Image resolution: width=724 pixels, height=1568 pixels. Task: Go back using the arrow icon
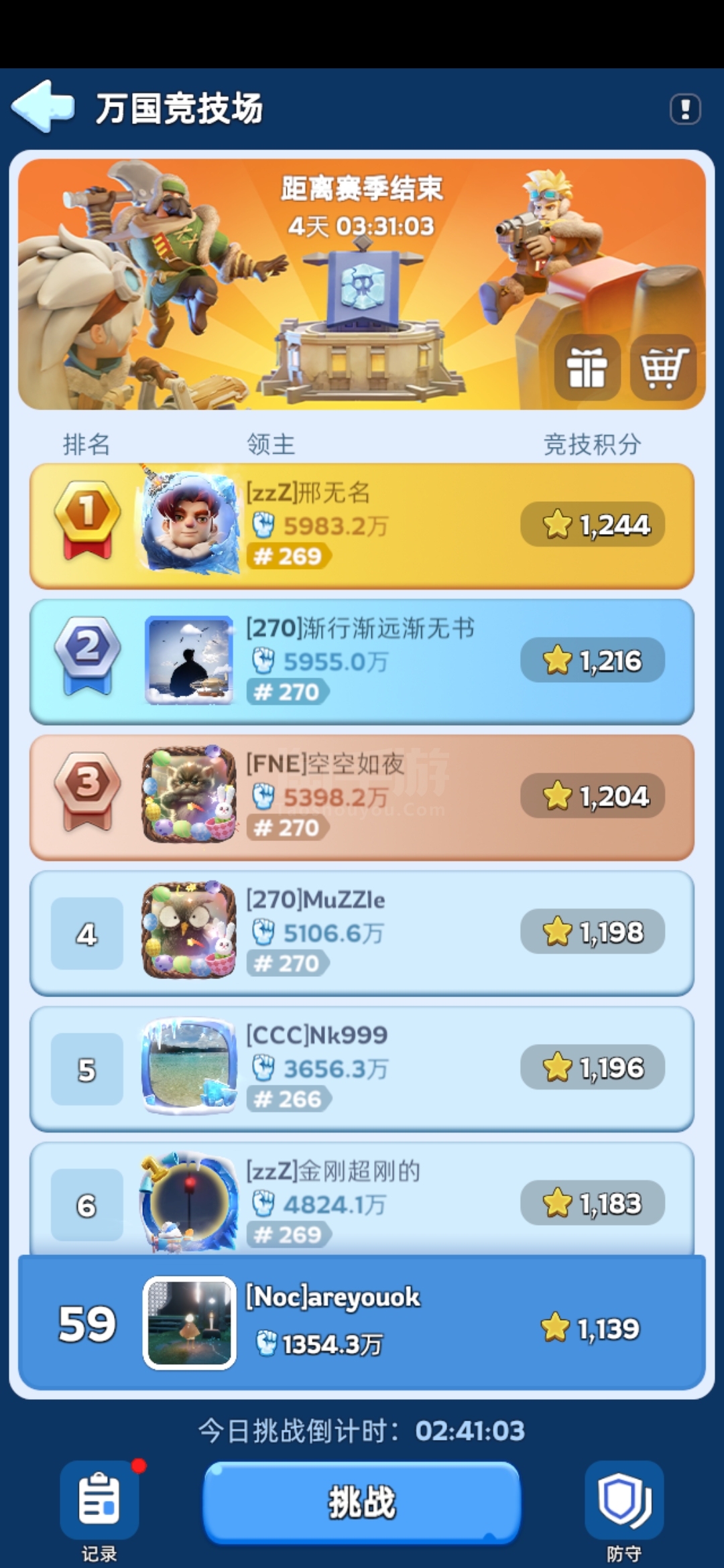click(43, 107)
